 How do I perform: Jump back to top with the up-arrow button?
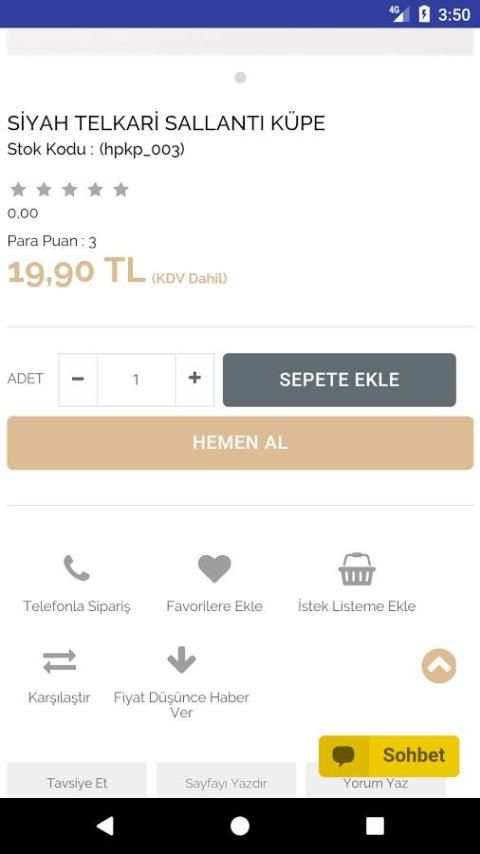pyautogui.click(x=439, y=666)
